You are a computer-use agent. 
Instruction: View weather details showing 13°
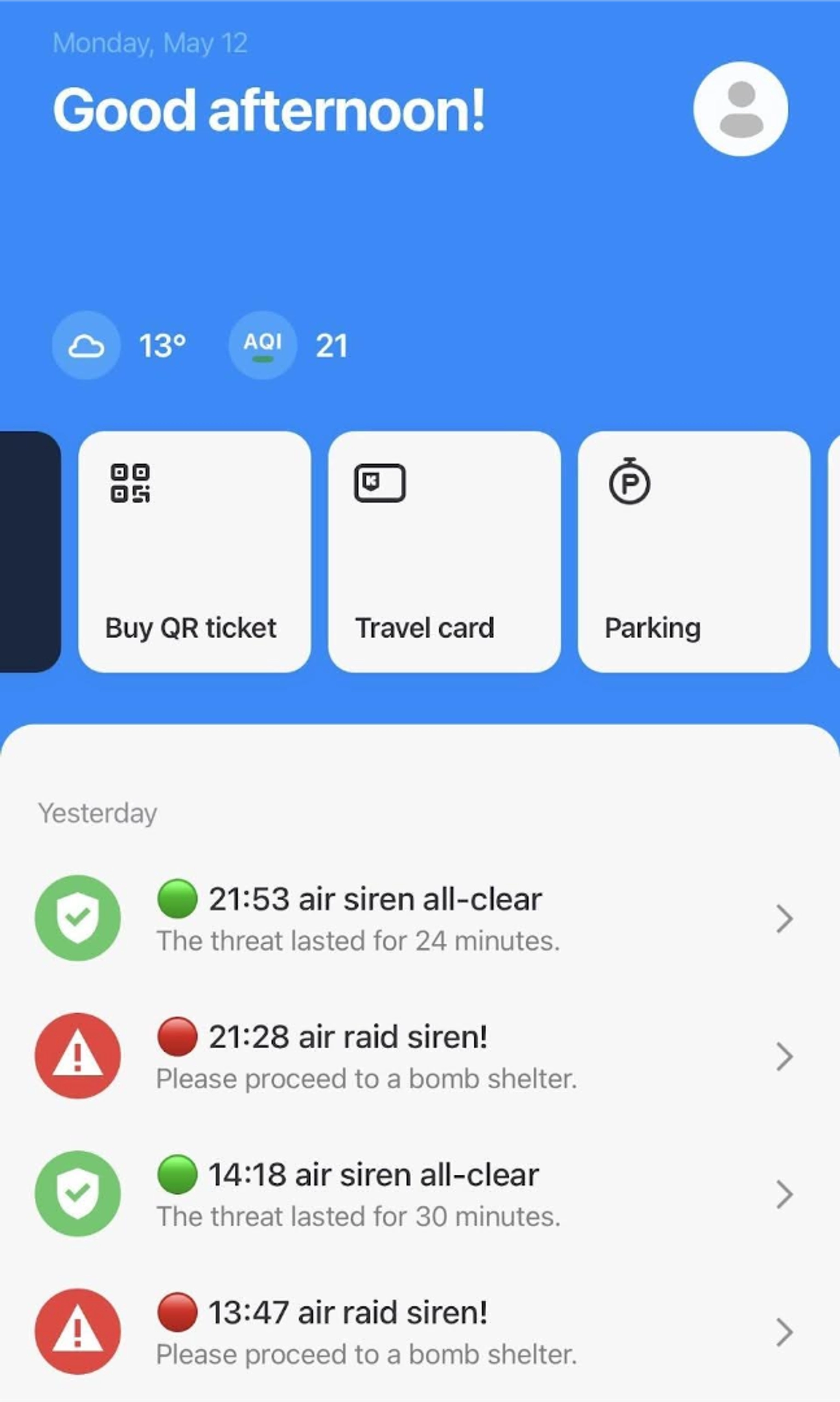[119, 345]
